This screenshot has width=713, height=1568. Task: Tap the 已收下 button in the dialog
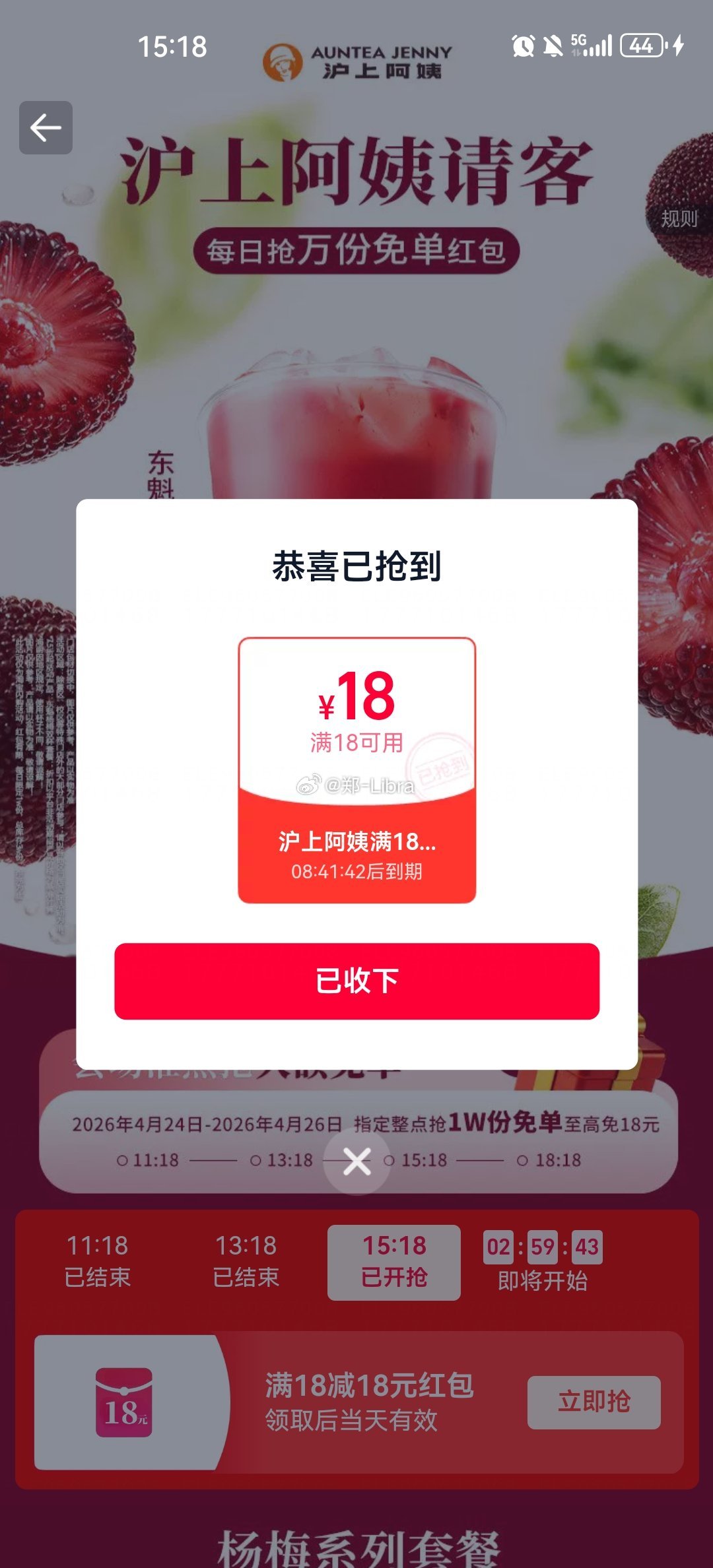[x=356, y=981]
